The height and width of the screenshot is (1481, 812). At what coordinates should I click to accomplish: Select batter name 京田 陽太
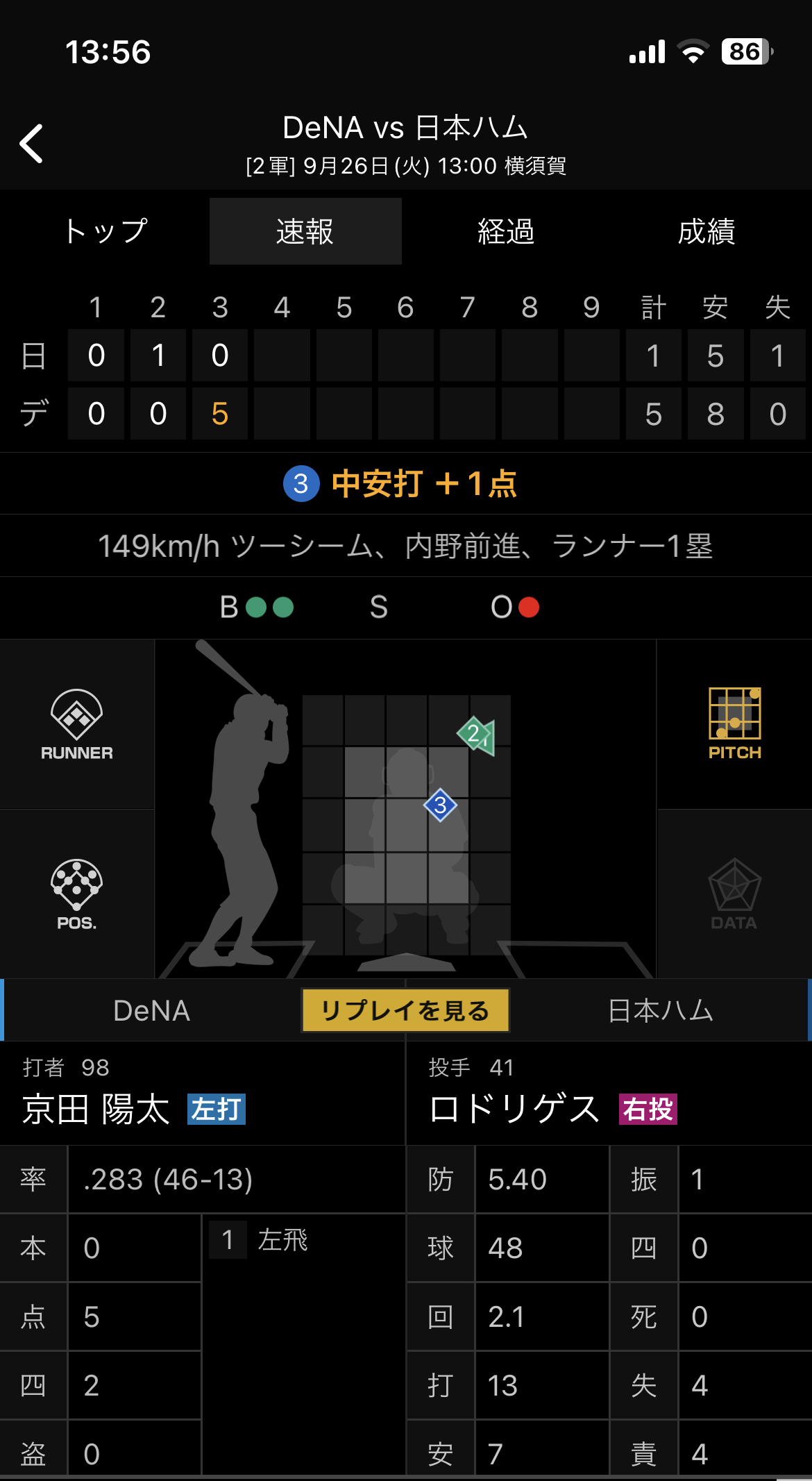pyautogui.click(x=94, y=1106)
